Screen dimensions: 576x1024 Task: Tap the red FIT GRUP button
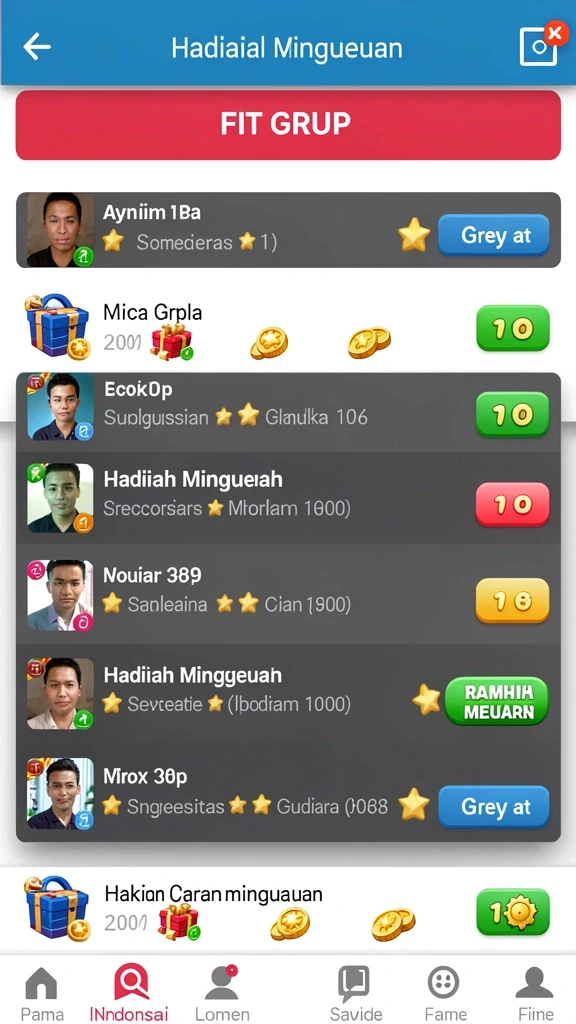[x=288, y=125]
